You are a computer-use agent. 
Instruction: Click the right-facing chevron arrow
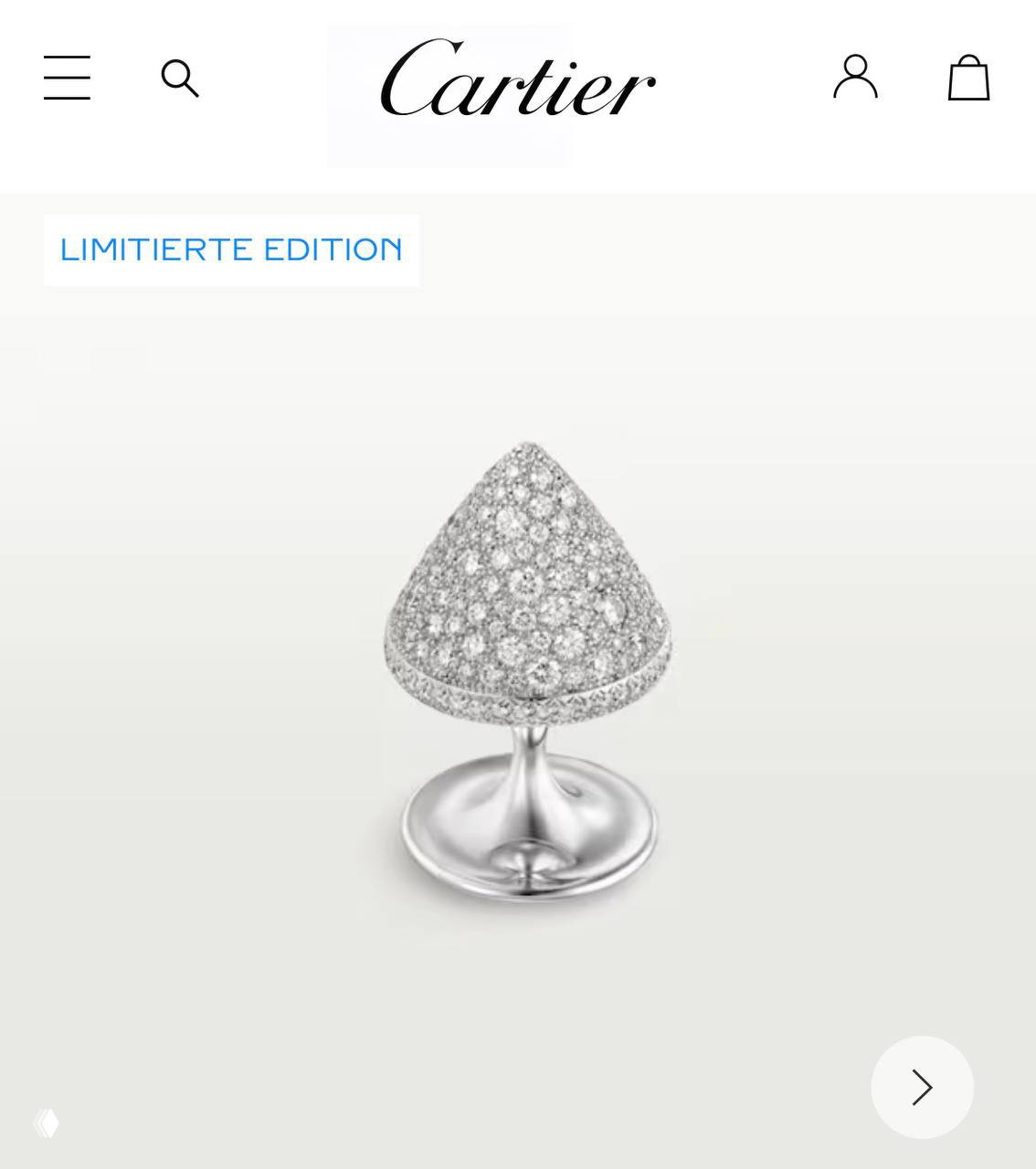point(923,1088)
